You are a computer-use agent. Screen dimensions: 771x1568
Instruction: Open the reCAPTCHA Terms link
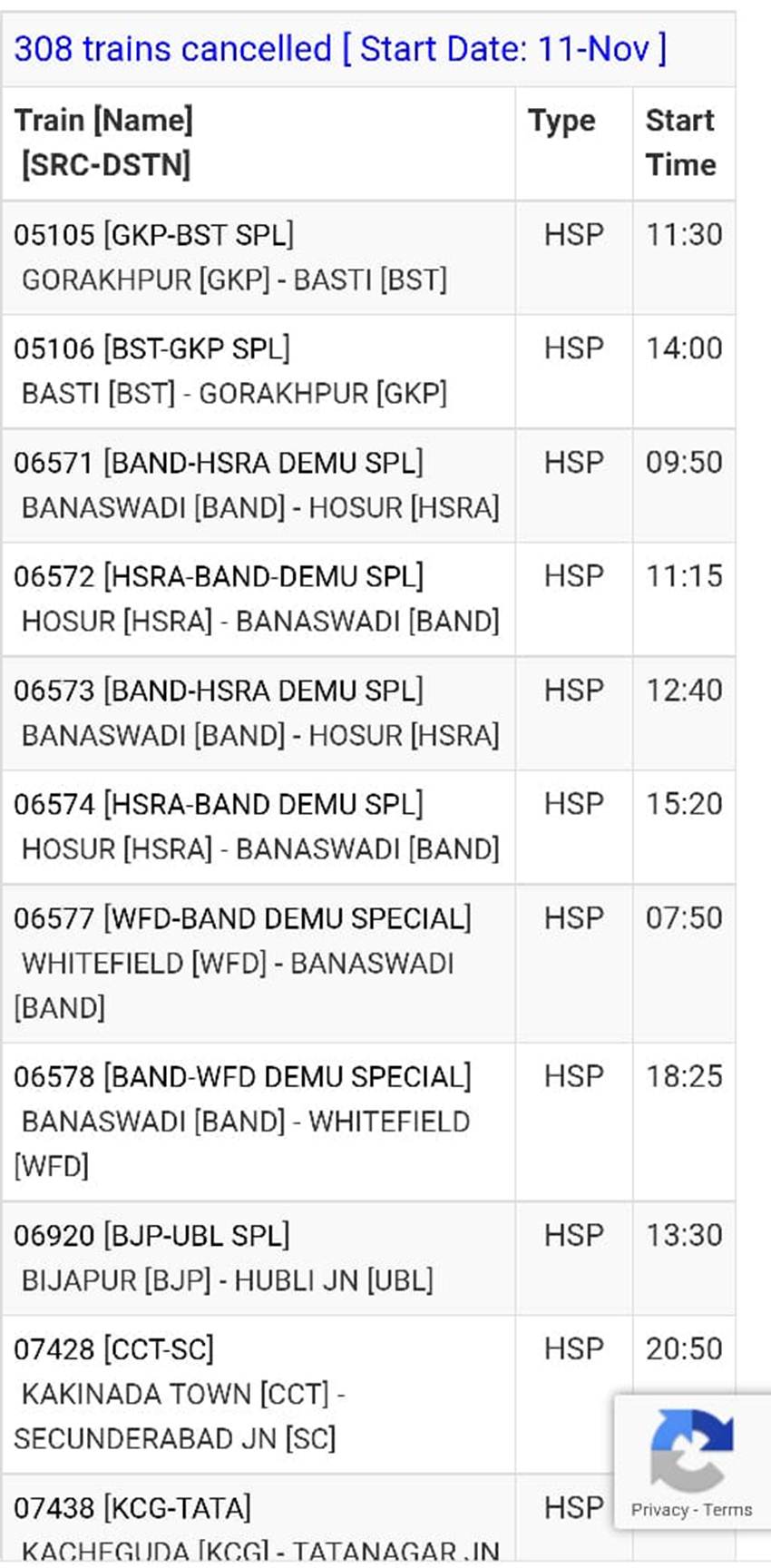727,1510
